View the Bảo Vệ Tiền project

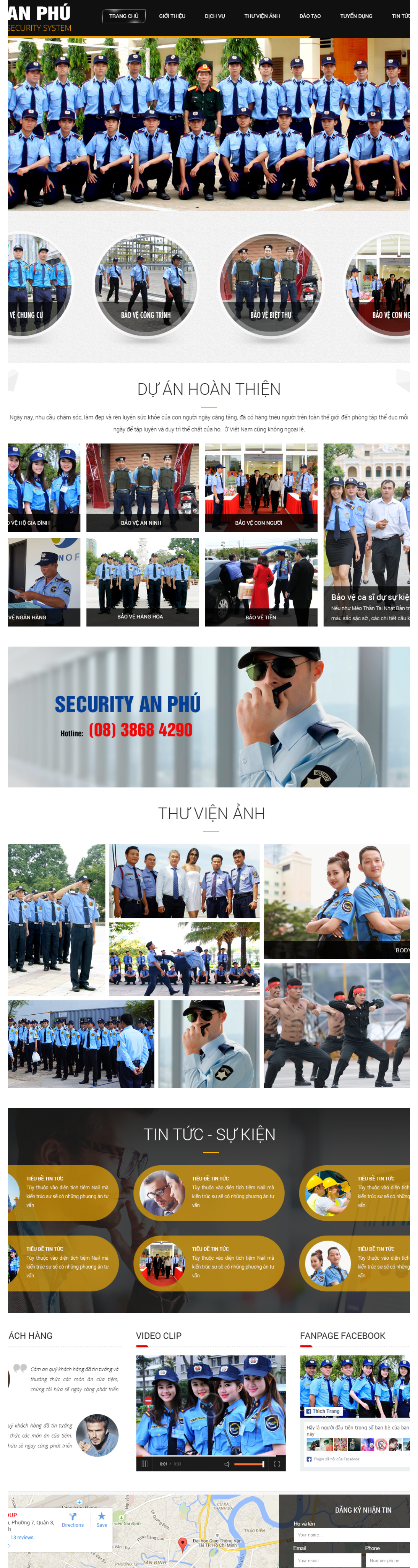click(x=261, y=582)
